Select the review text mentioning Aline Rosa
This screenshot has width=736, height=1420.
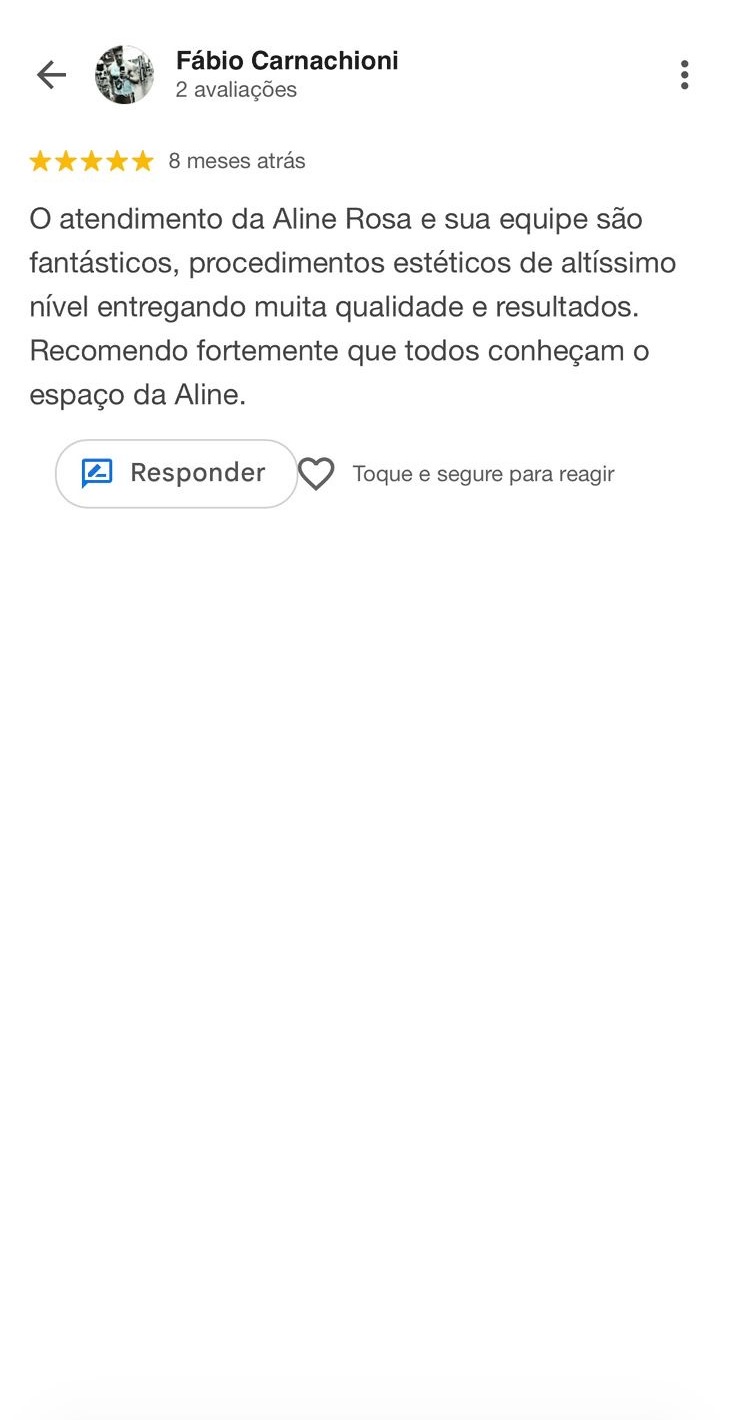350,305
